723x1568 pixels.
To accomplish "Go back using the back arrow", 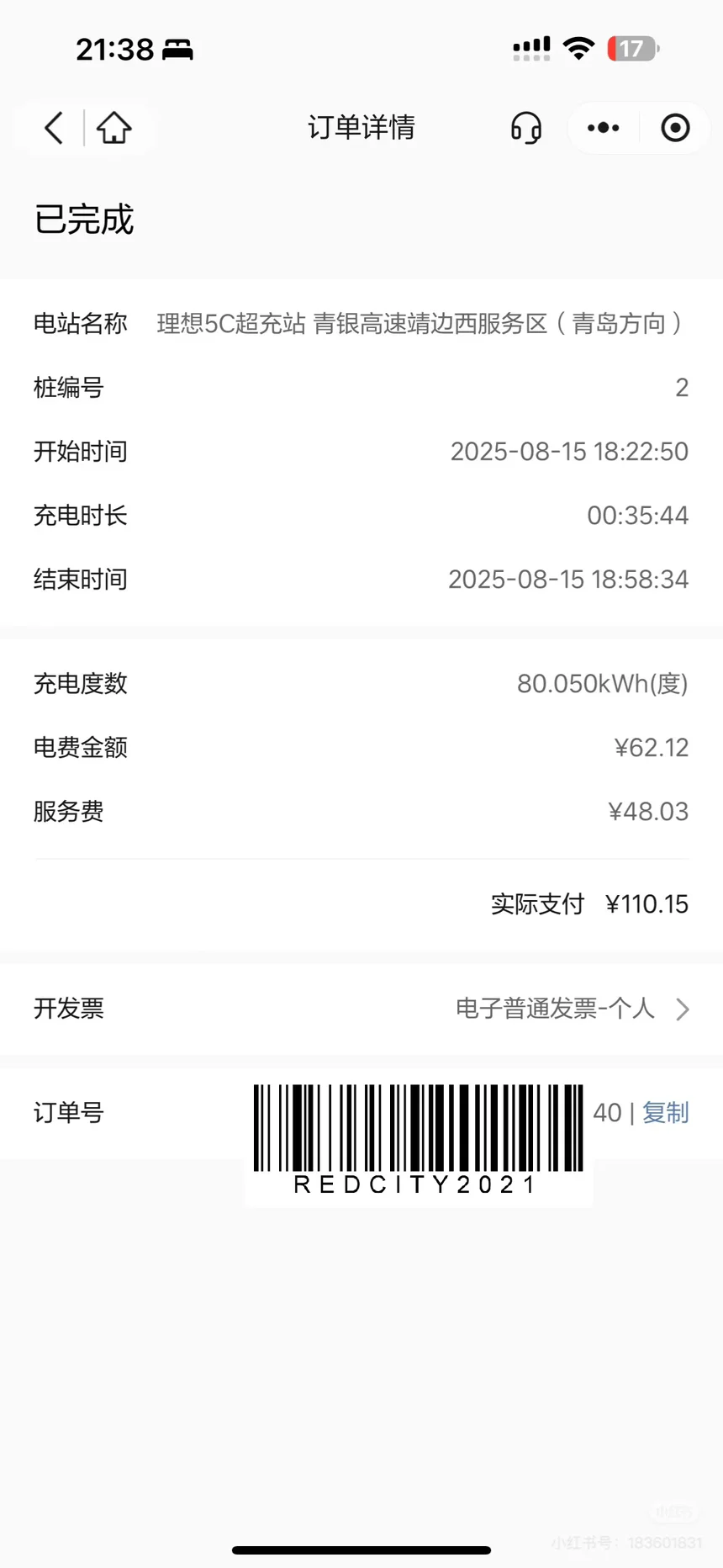I will coord(54,128).
